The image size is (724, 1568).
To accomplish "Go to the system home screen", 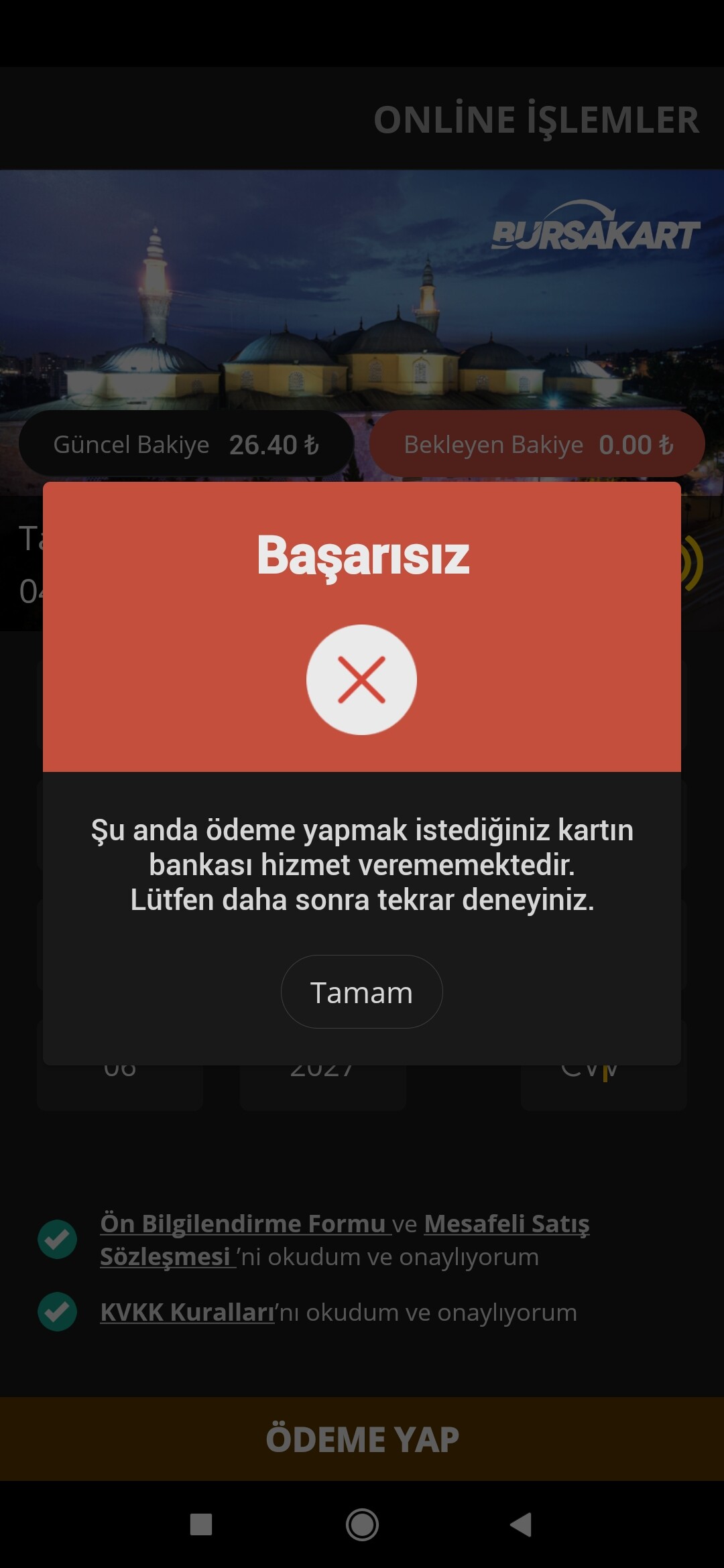I will coord(362,1524).
